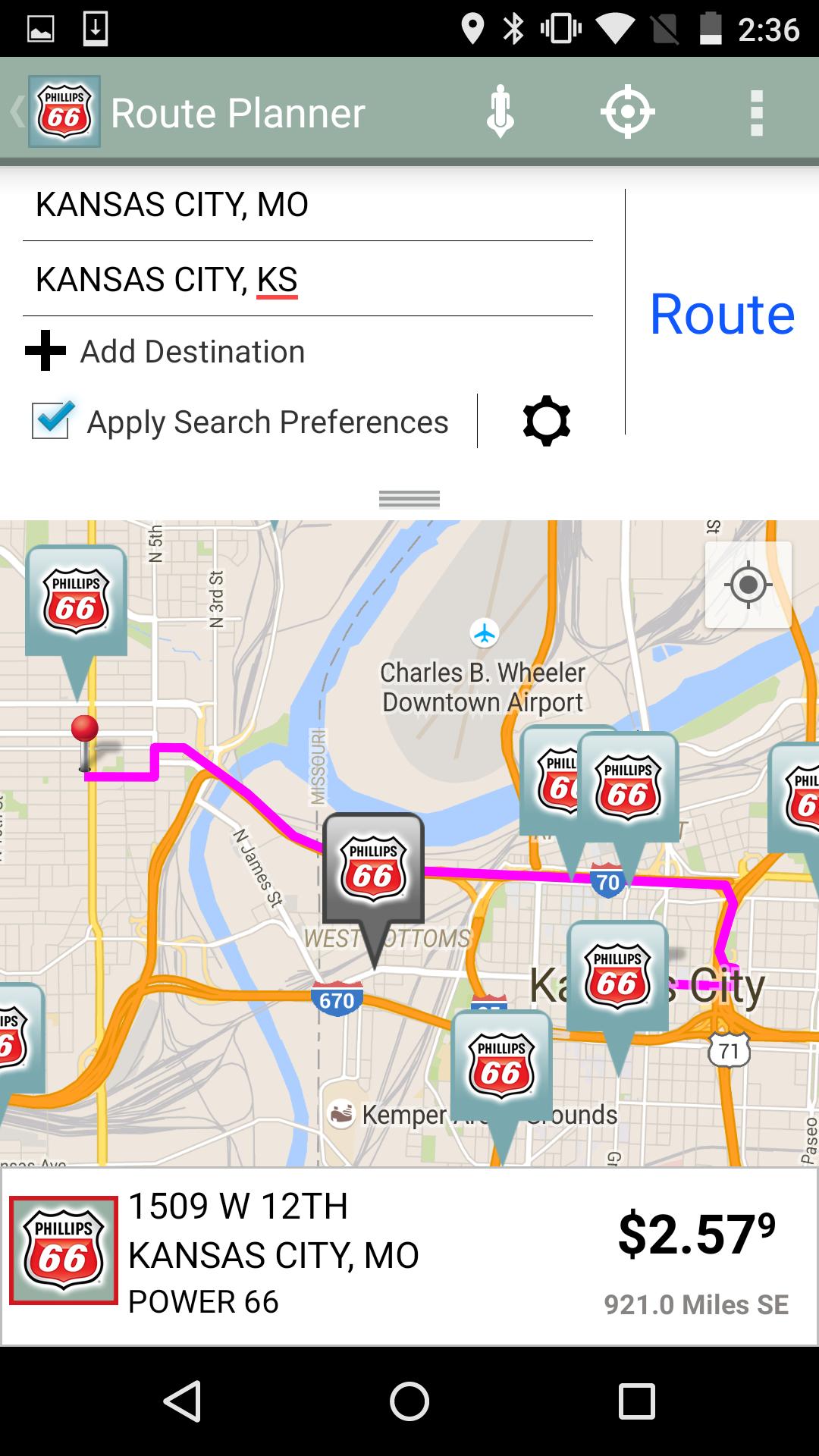Open search preferences settings gear

tap(545, 421)
